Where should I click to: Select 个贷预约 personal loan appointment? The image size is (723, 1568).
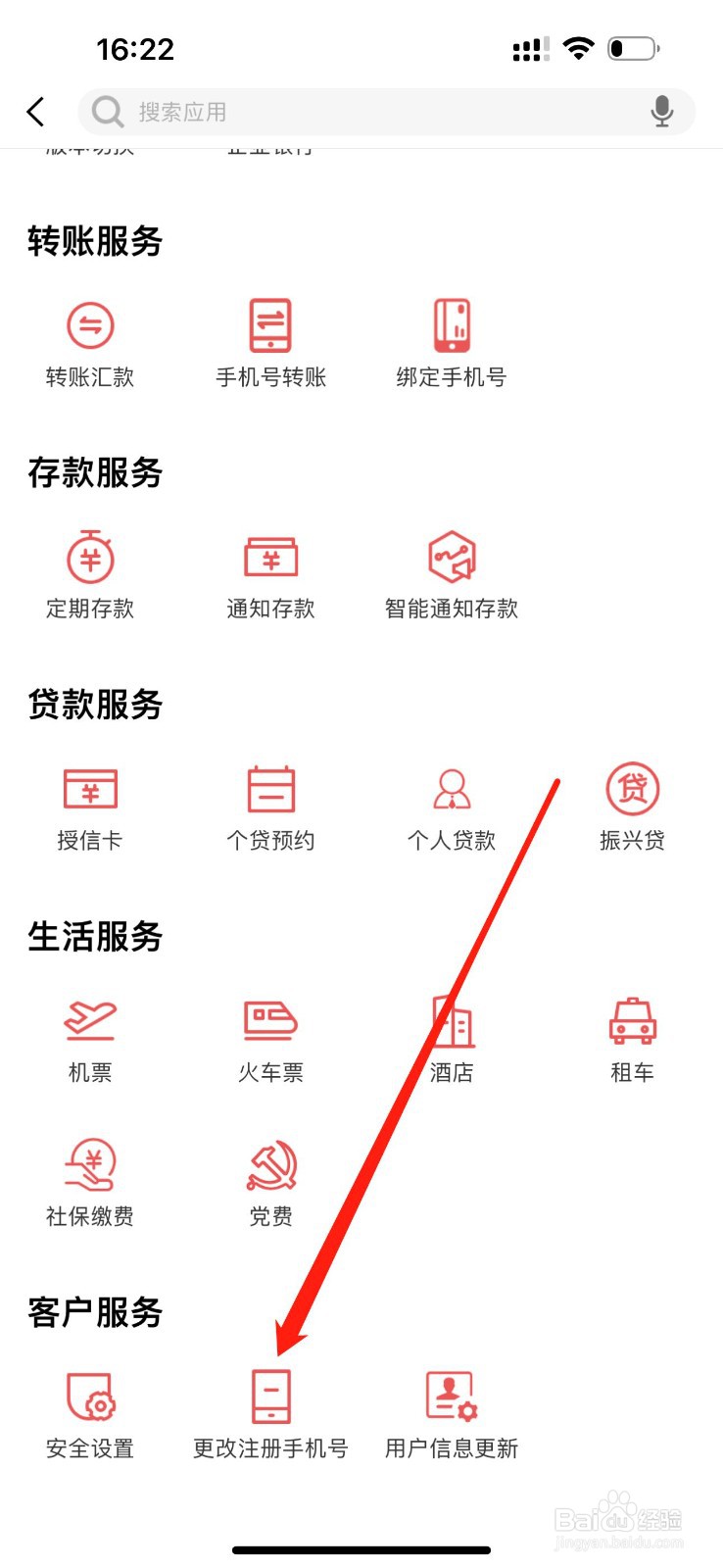(x=269, y=807)
